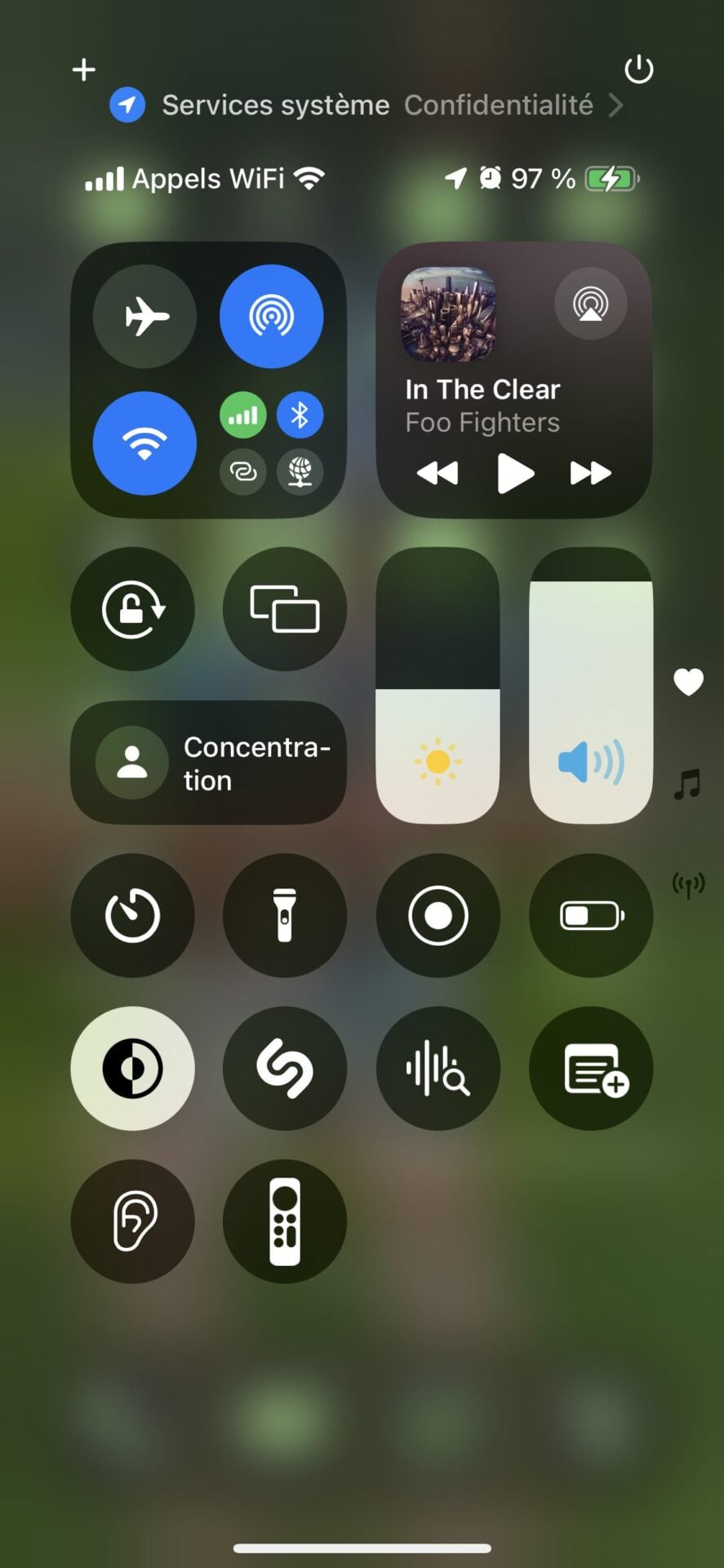Recognize music with Shazam
This screenshot has height=1568, width=724.
pyautogui.click(x=285, y=1068)
